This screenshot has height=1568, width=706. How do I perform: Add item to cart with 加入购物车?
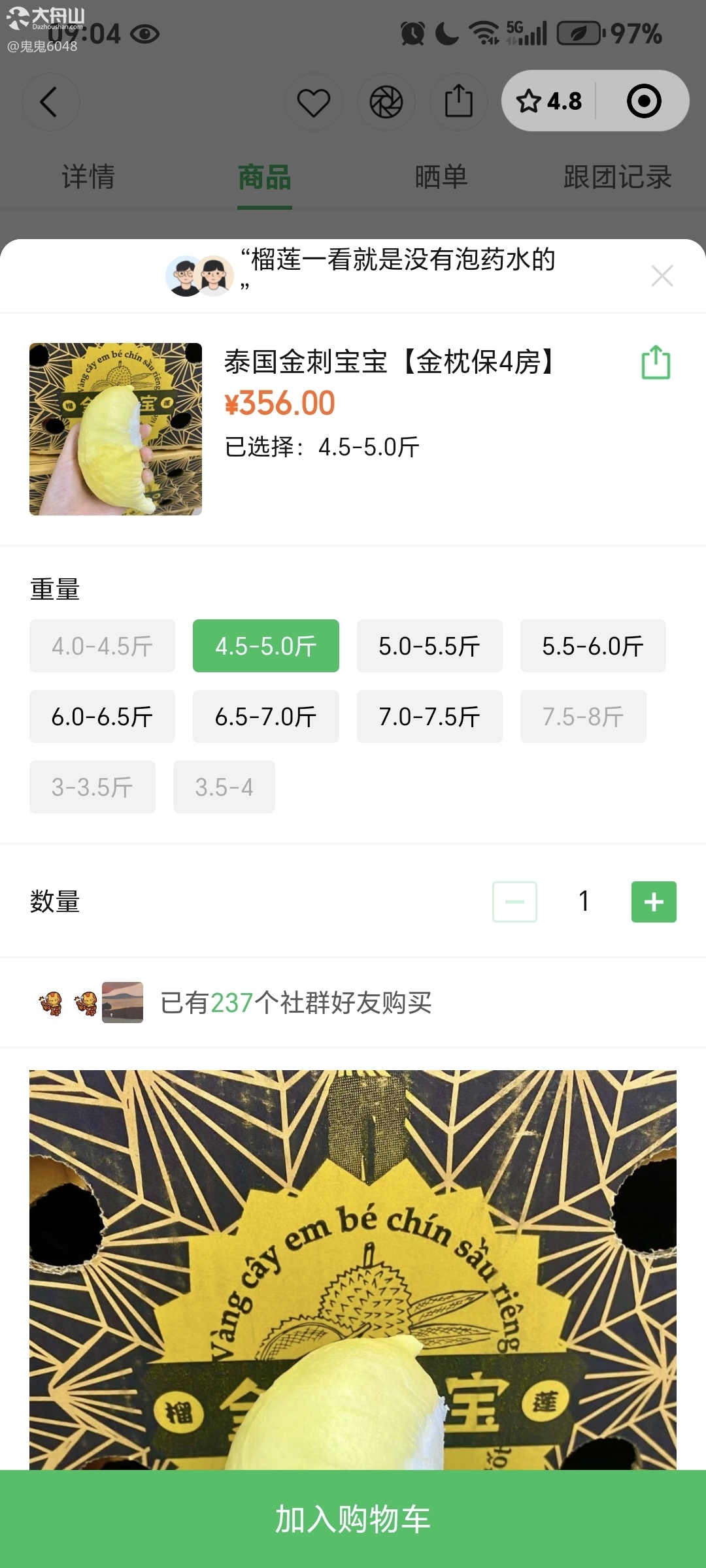tap(353, 1519)
